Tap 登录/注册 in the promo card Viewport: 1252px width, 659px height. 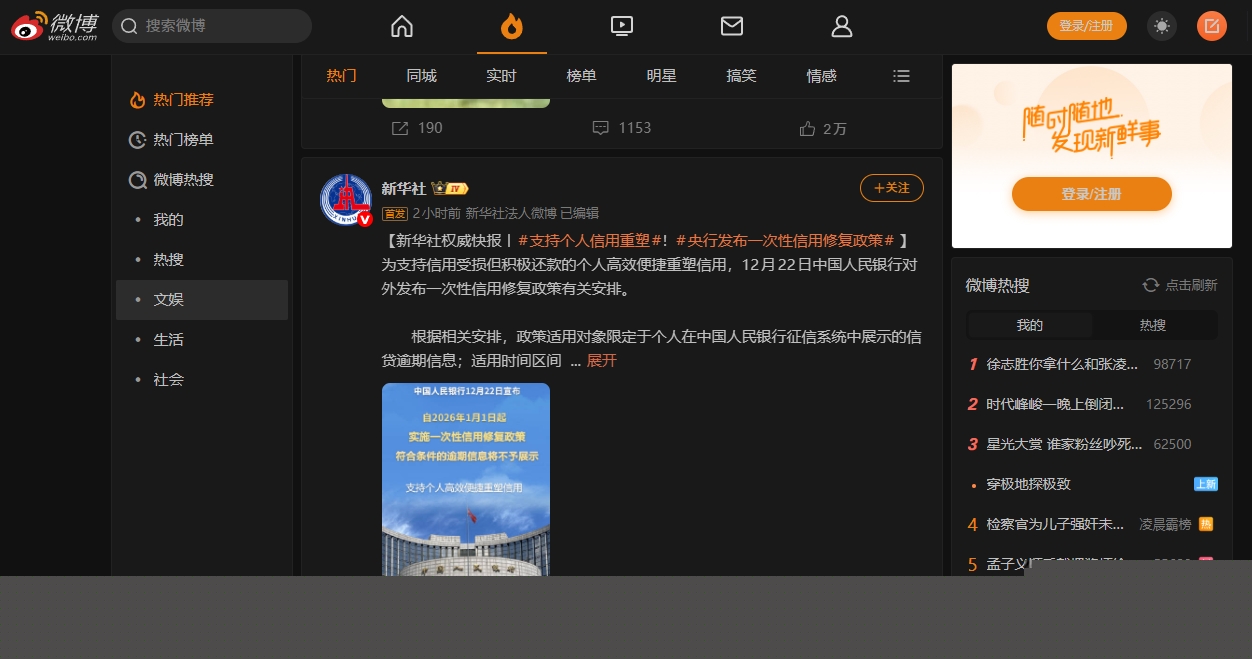[x=1091, y=194]
